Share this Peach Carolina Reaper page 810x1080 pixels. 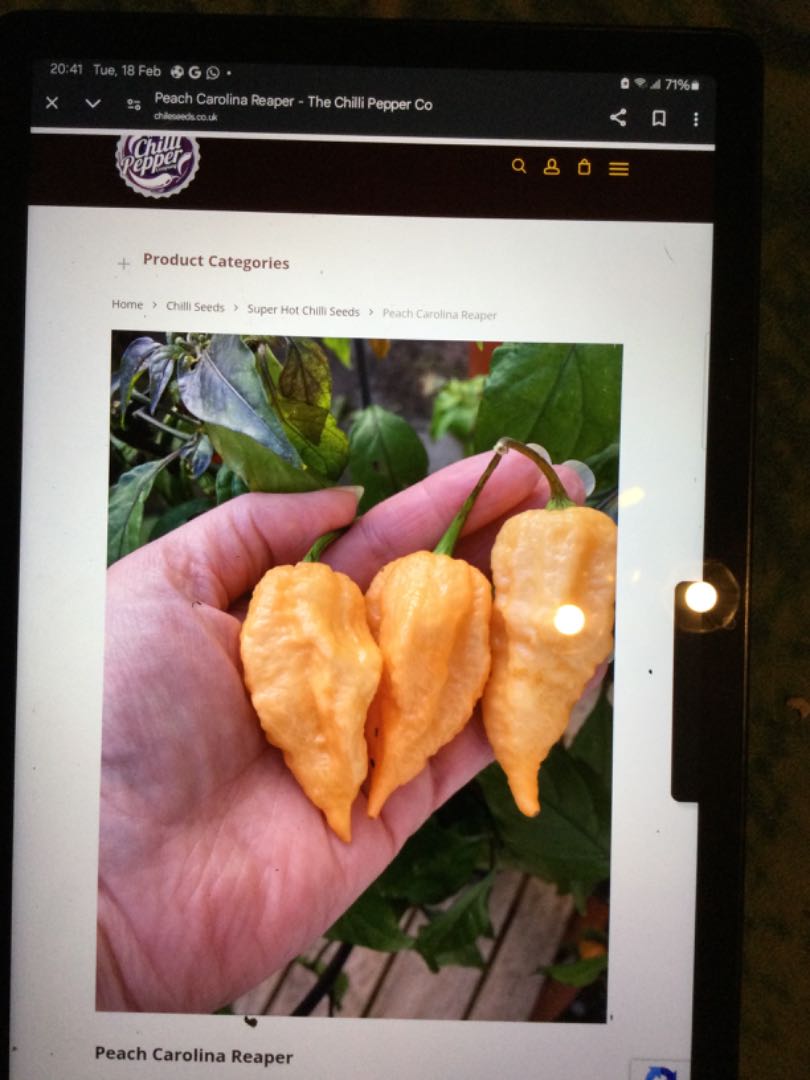click(x=618, y=118)
